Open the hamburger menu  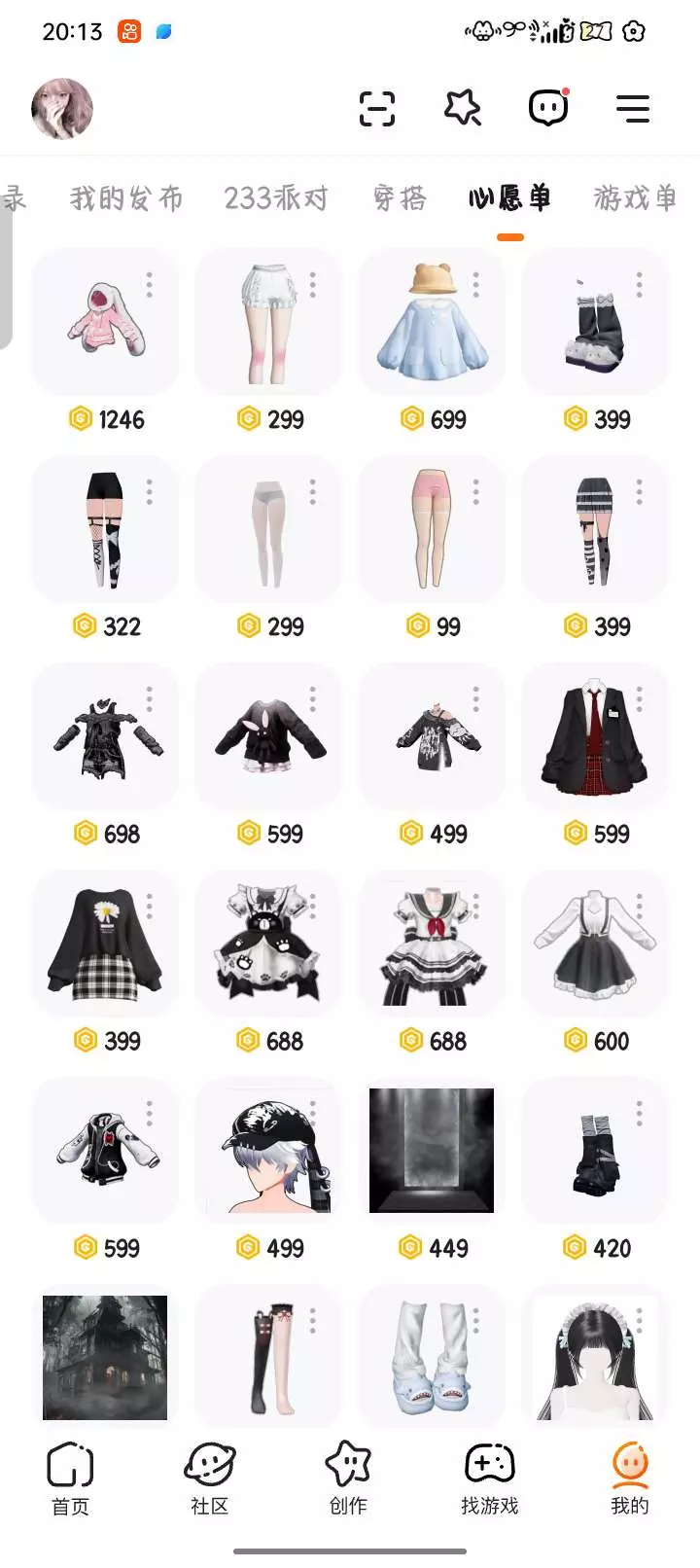633,108
